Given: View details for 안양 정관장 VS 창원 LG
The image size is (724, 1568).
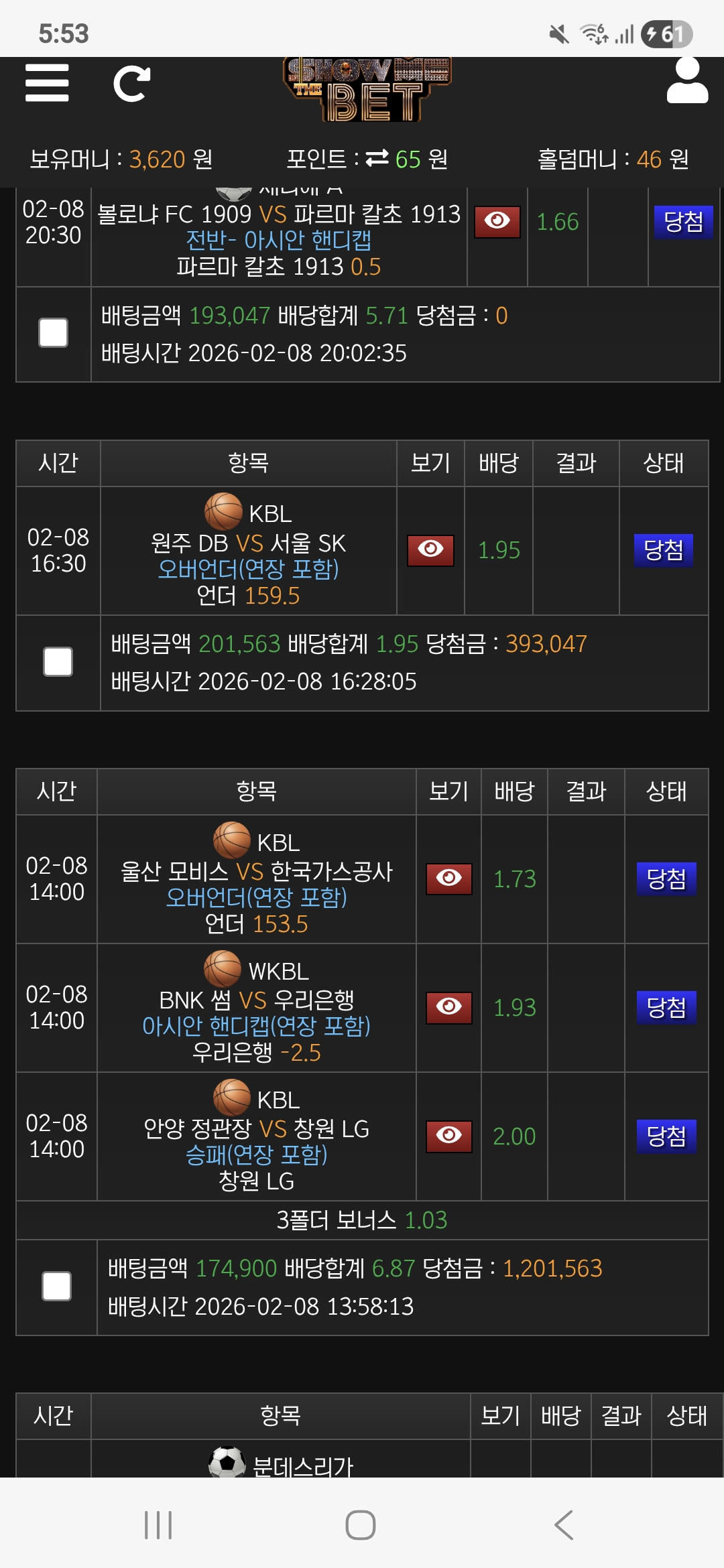Looking at the screenshot, I should [448, 1136].
